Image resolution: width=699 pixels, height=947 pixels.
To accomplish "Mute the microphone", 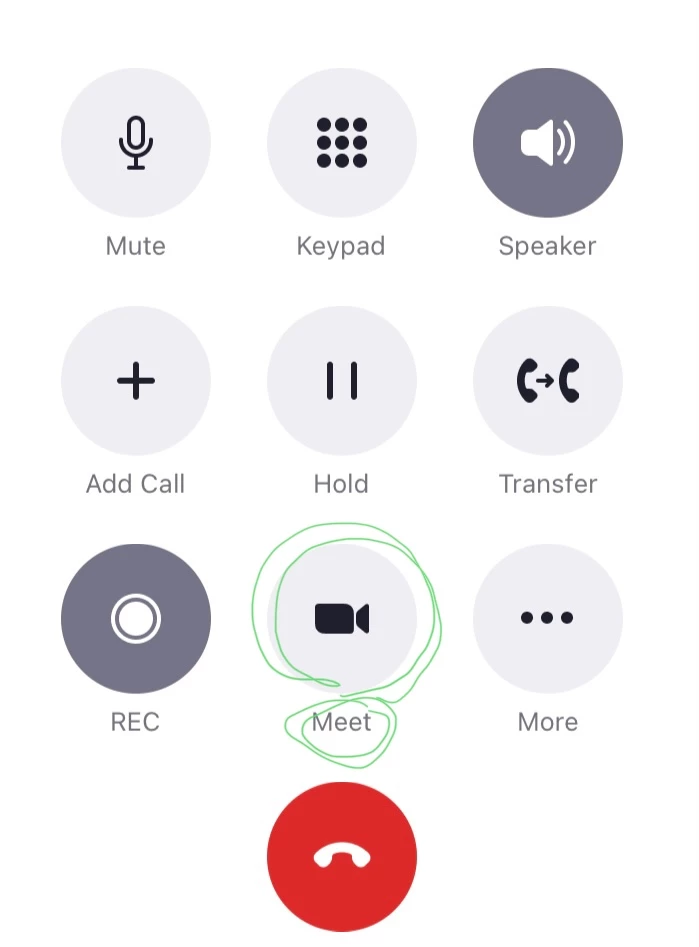I will pyautogui.click(x=136, y=143).
